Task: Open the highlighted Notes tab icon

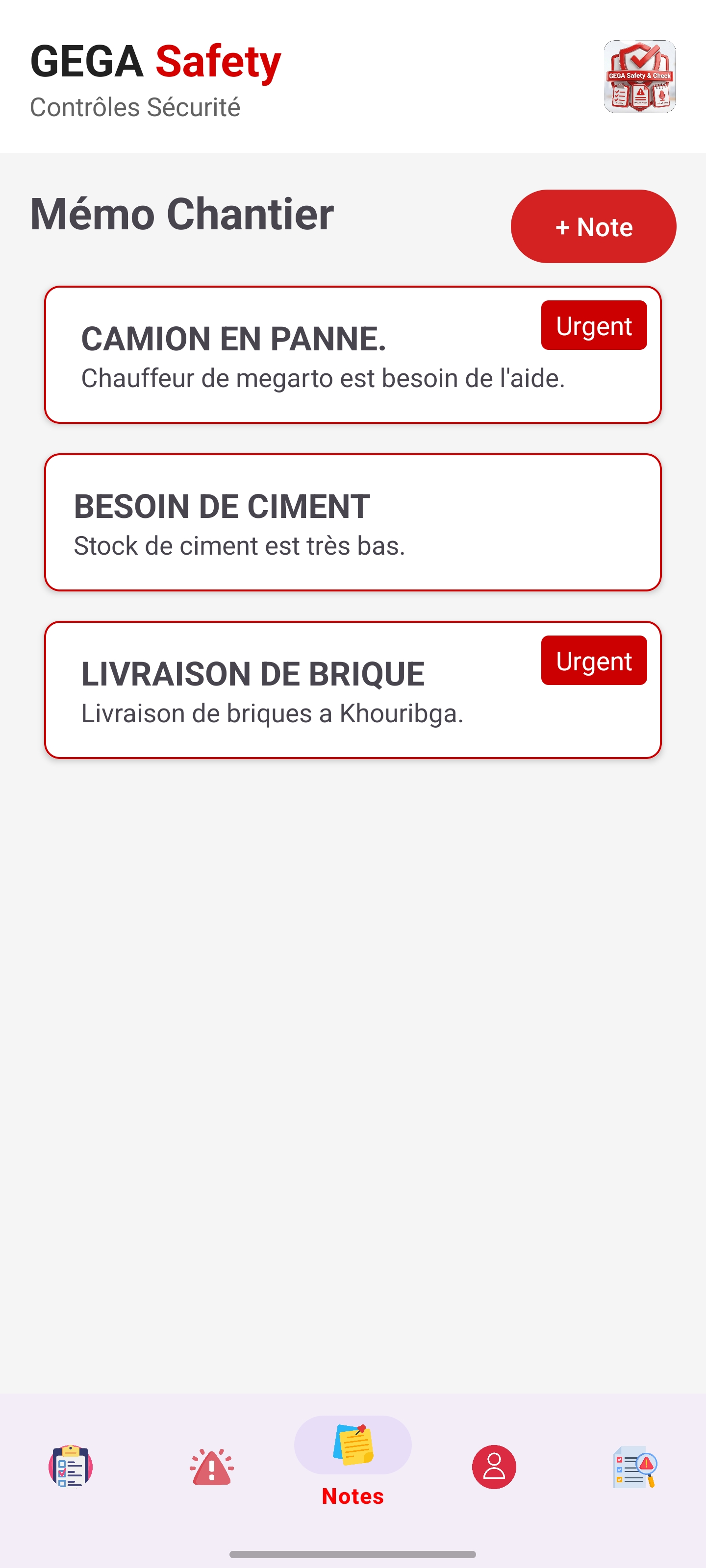Action: coord(353,1445)
